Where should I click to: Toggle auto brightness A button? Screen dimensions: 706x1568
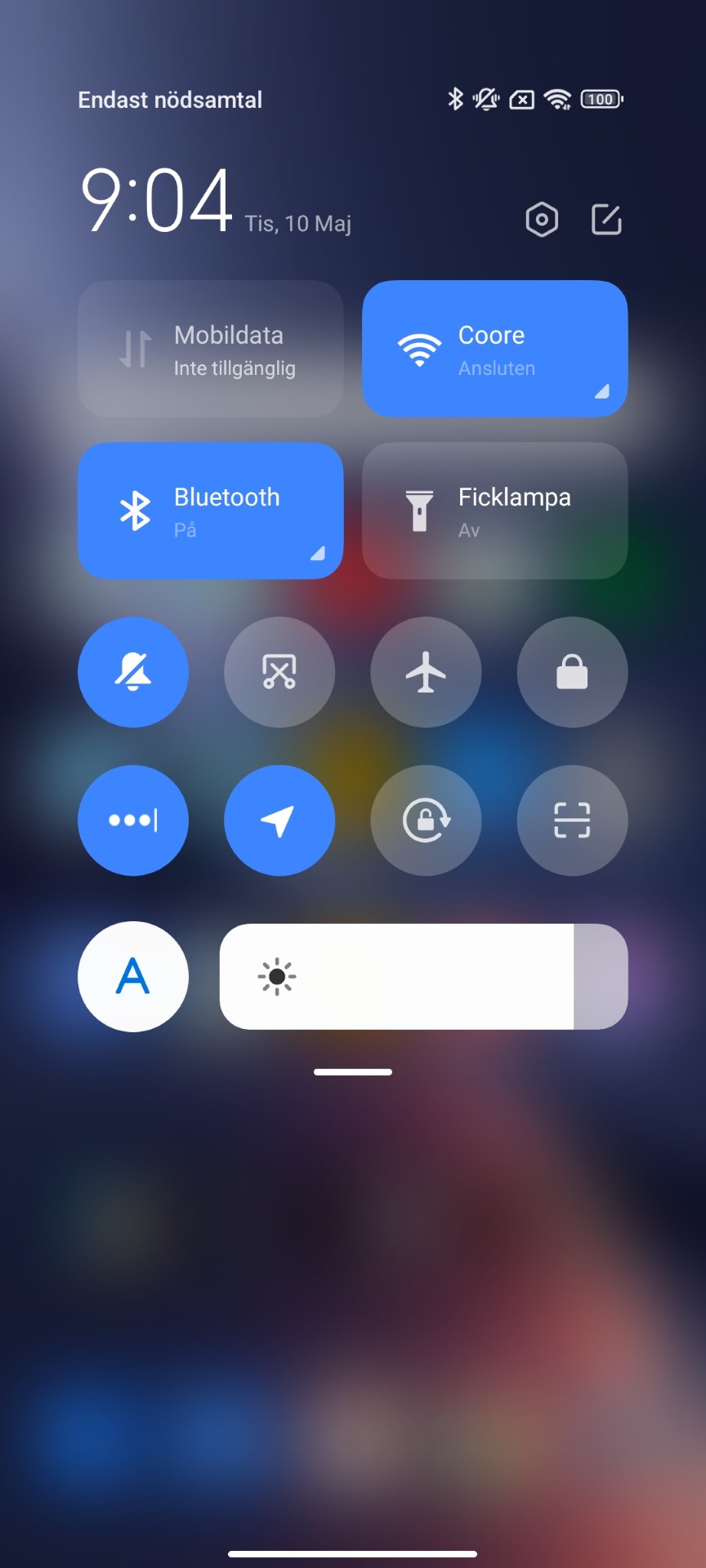133,977
